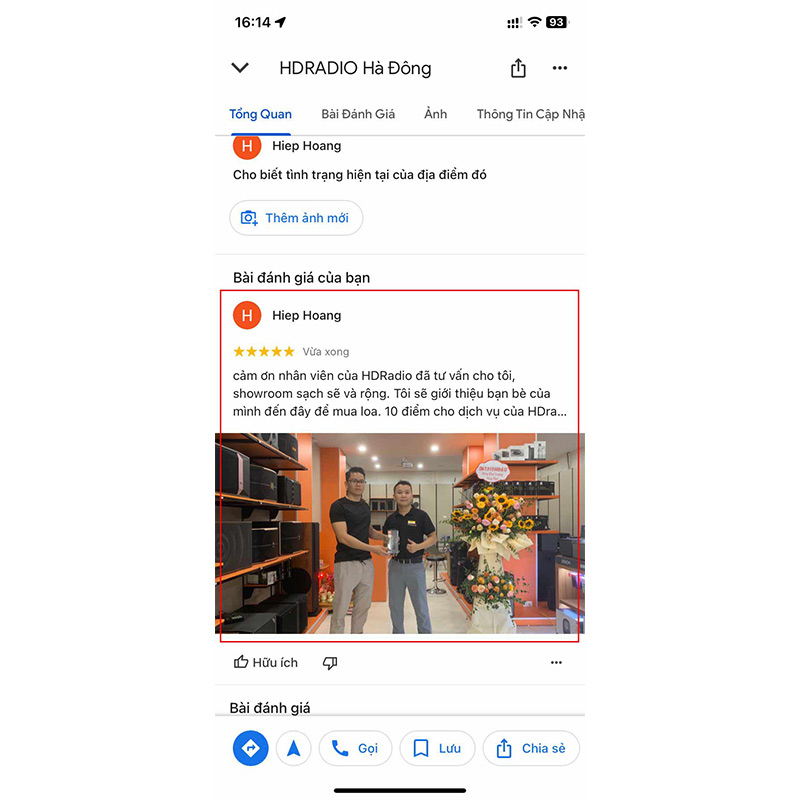Save this place with Lưu

(437, 748)
